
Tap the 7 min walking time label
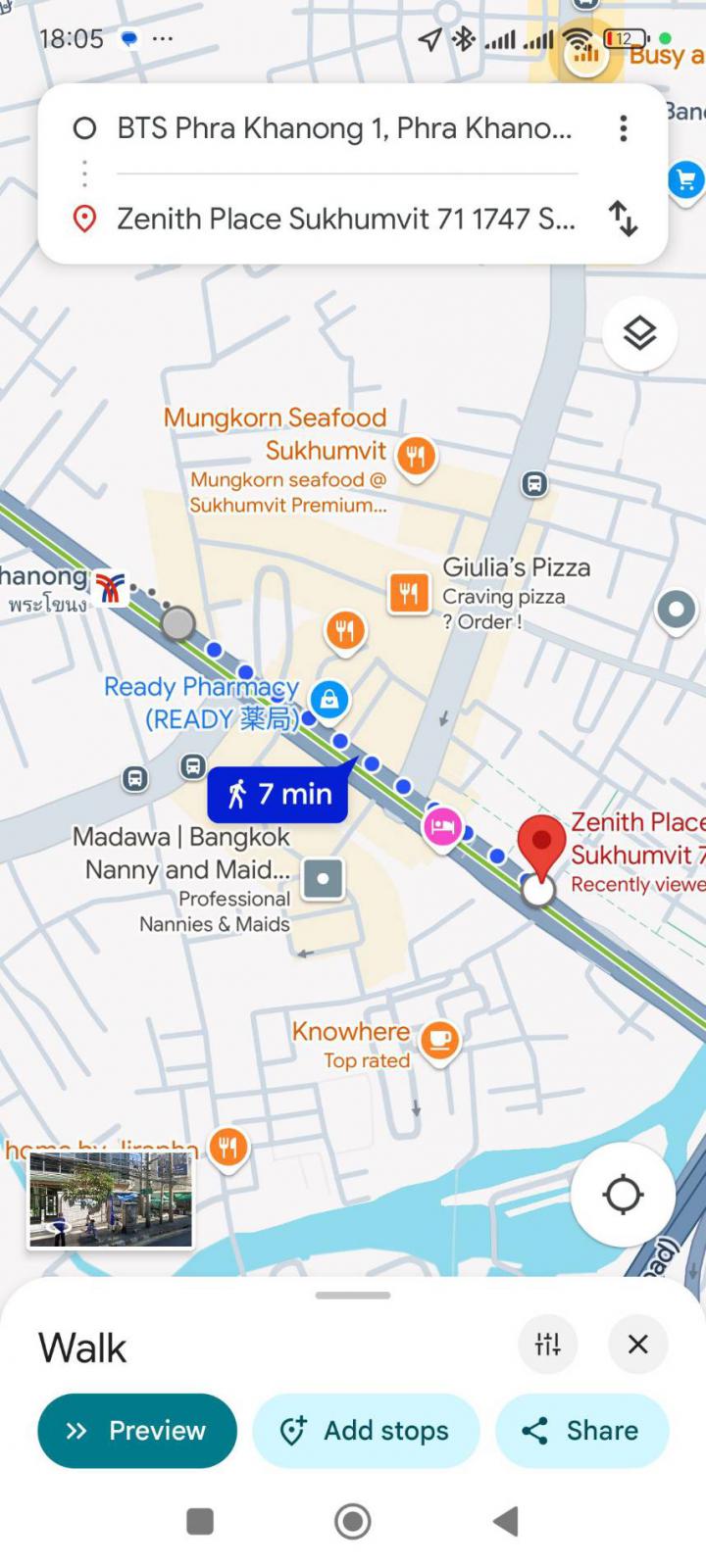pos(278,794)
